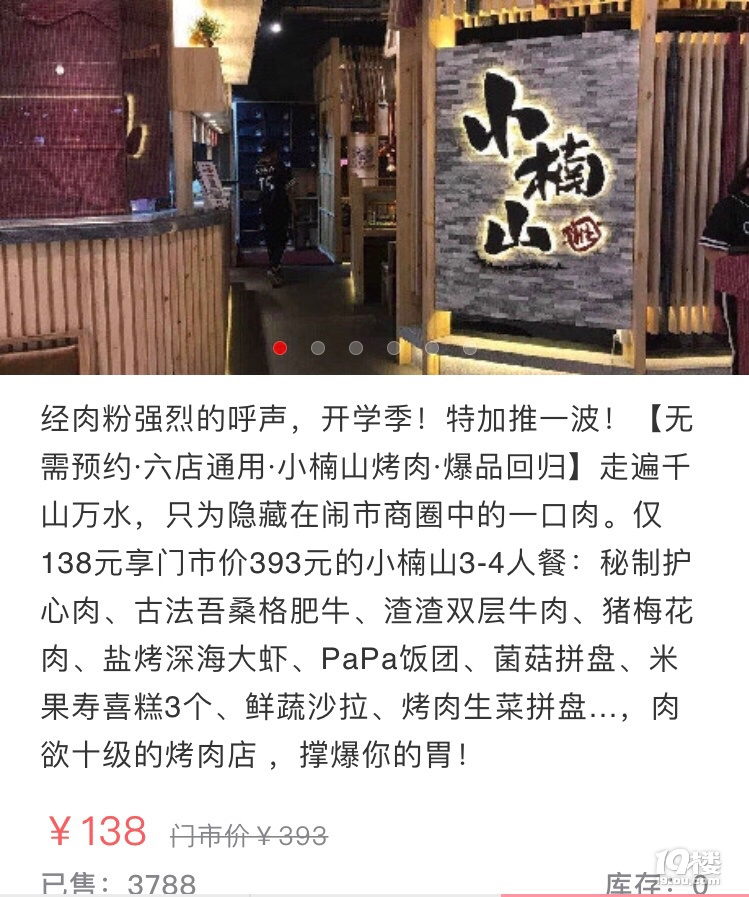This screenshot has height=897, width=749.
Task: Jump to the second carousel dot
Action: click(x=318, y=348)
